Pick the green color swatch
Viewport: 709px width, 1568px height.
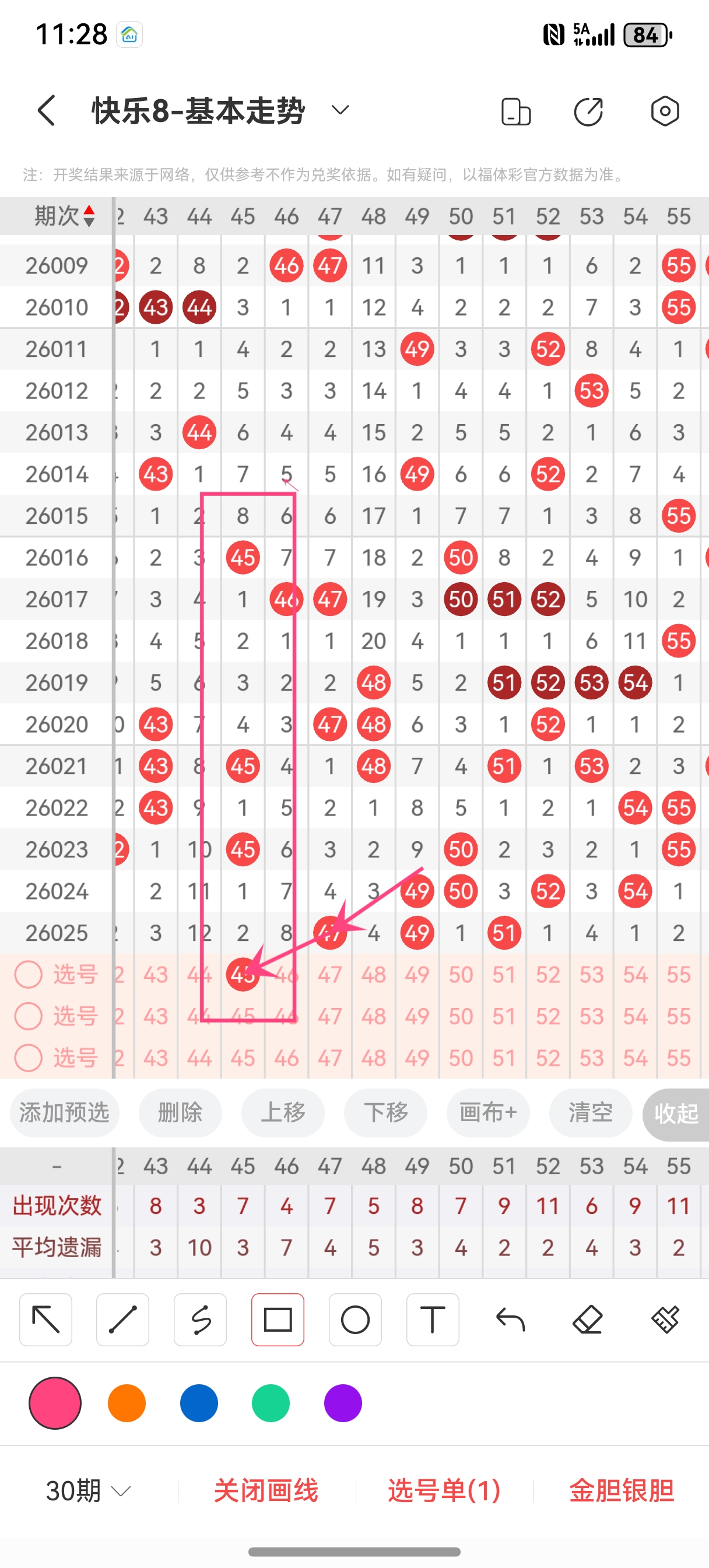[271, 1402]
